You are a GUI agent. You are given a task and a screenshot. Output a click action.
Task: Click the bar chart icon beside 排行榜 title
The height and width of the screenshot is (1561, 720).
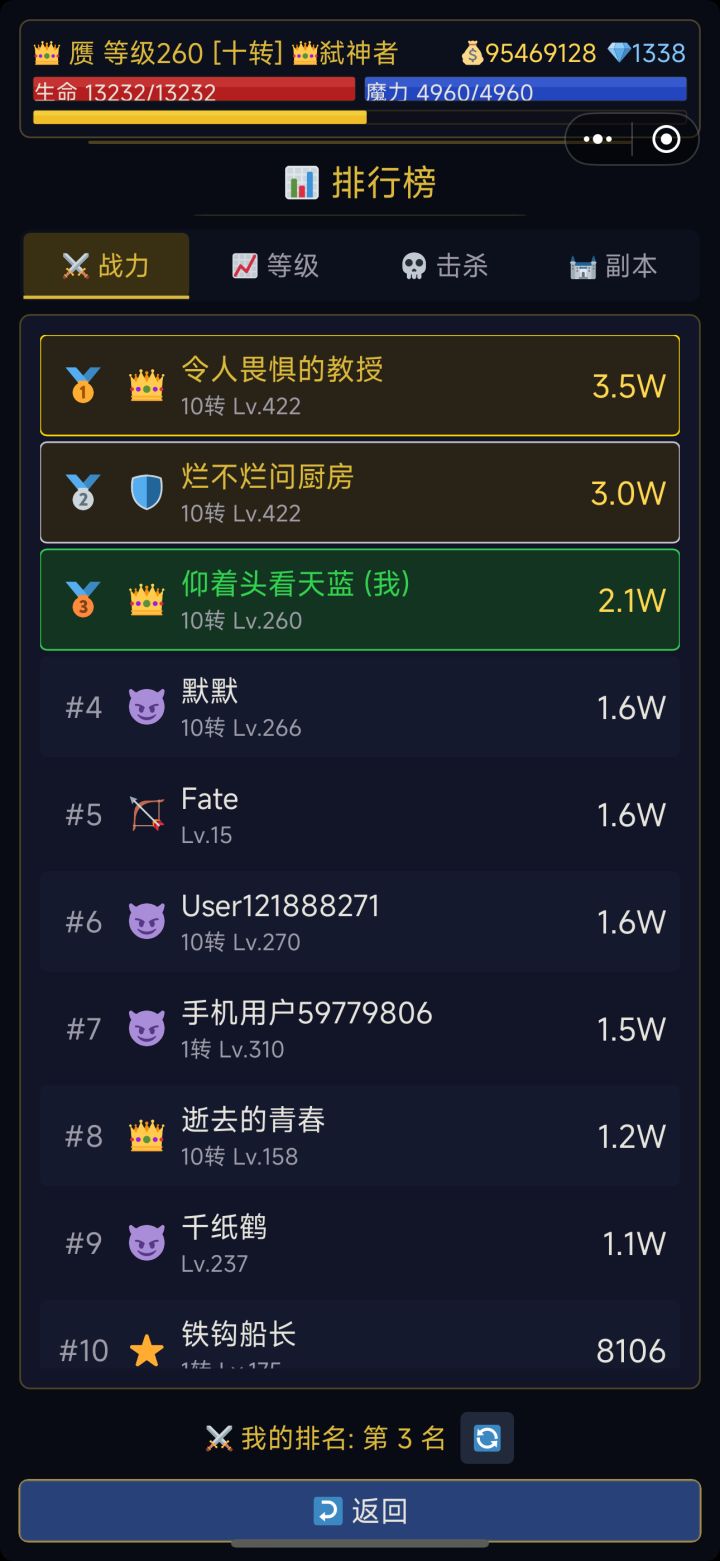pyautogui.click(x=303, y=183)
